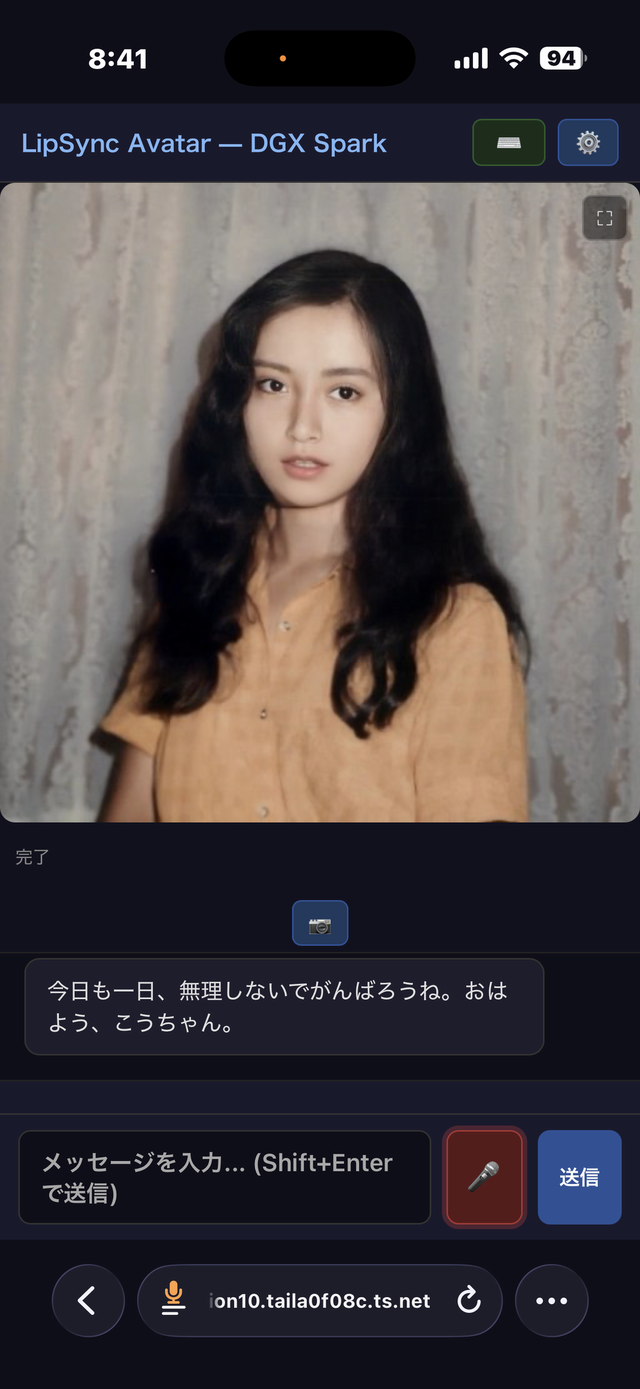Viewport: 640px width, 1389px height.
Task: Open the browser's more options menu
Action: (551, 1300)
